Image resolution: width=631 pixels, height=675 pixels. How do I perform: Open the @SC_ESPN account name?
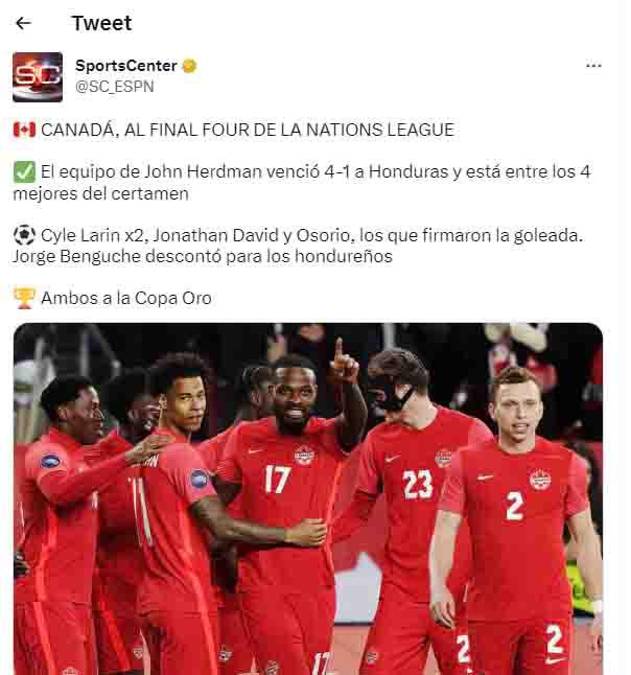click(x=115, y=87)
